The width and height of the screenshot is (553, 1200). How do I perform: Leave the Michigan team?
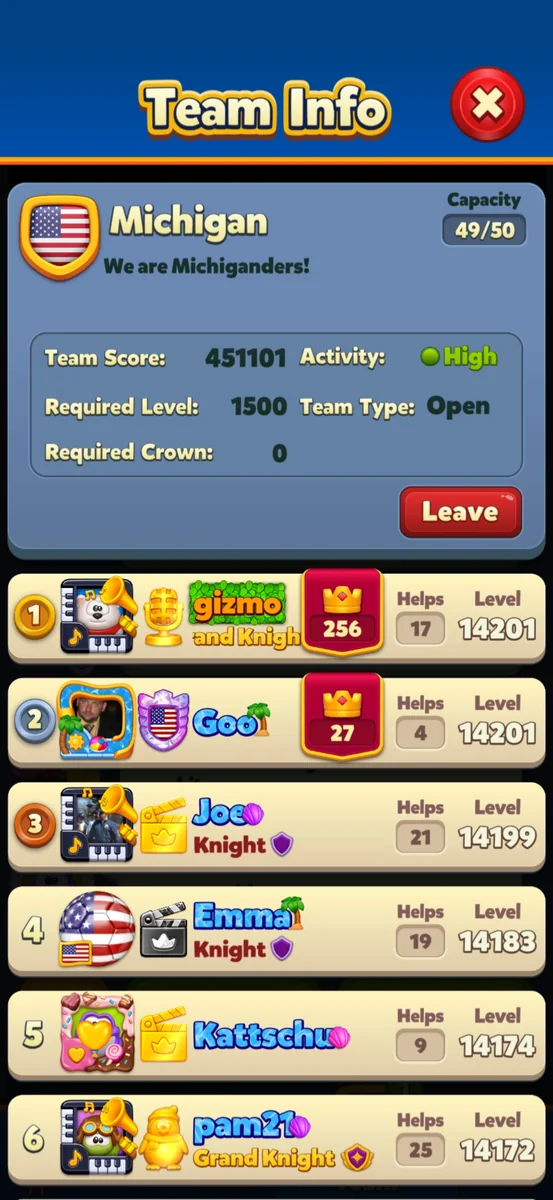tap(460, 512)
